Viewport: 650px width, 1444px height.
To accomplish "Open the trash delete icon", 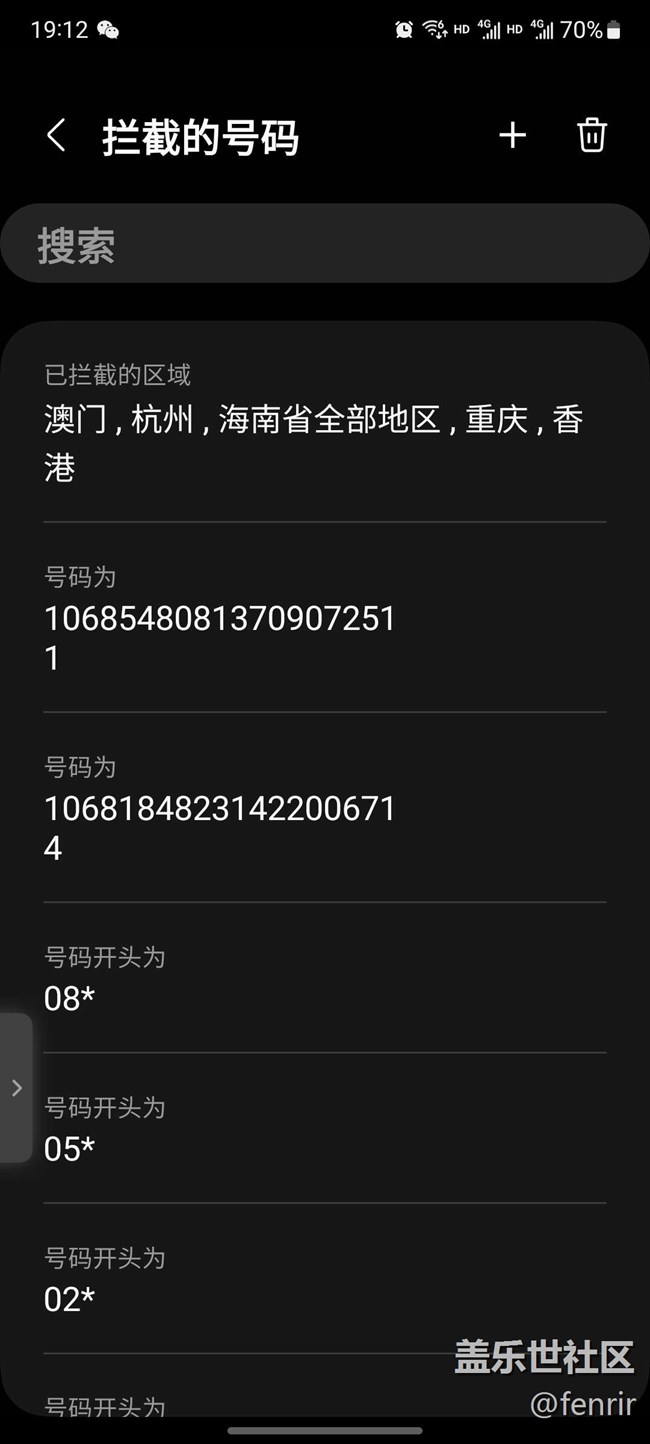I will click(592, 136).
